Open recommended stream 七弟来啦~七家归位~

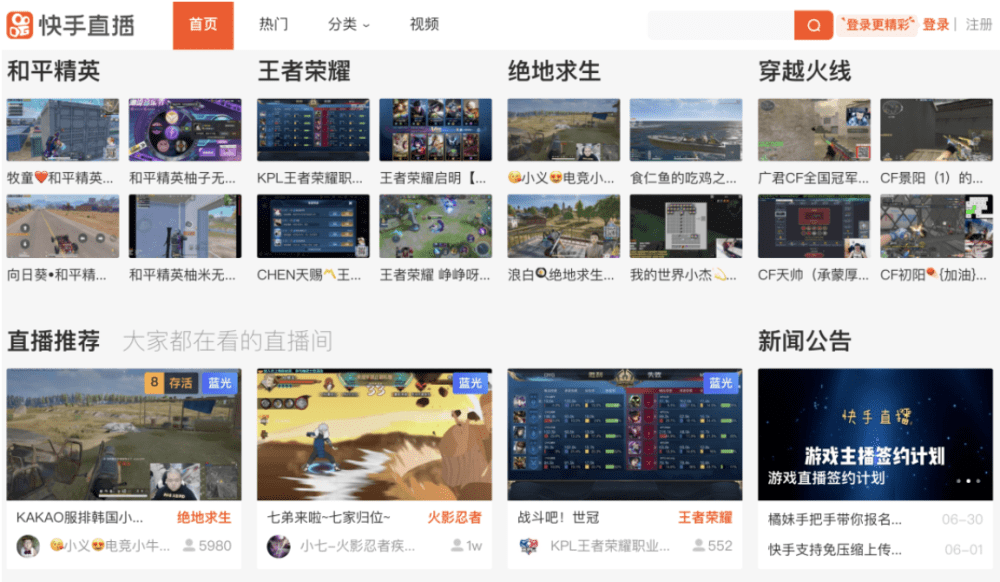tap(374, 434)
